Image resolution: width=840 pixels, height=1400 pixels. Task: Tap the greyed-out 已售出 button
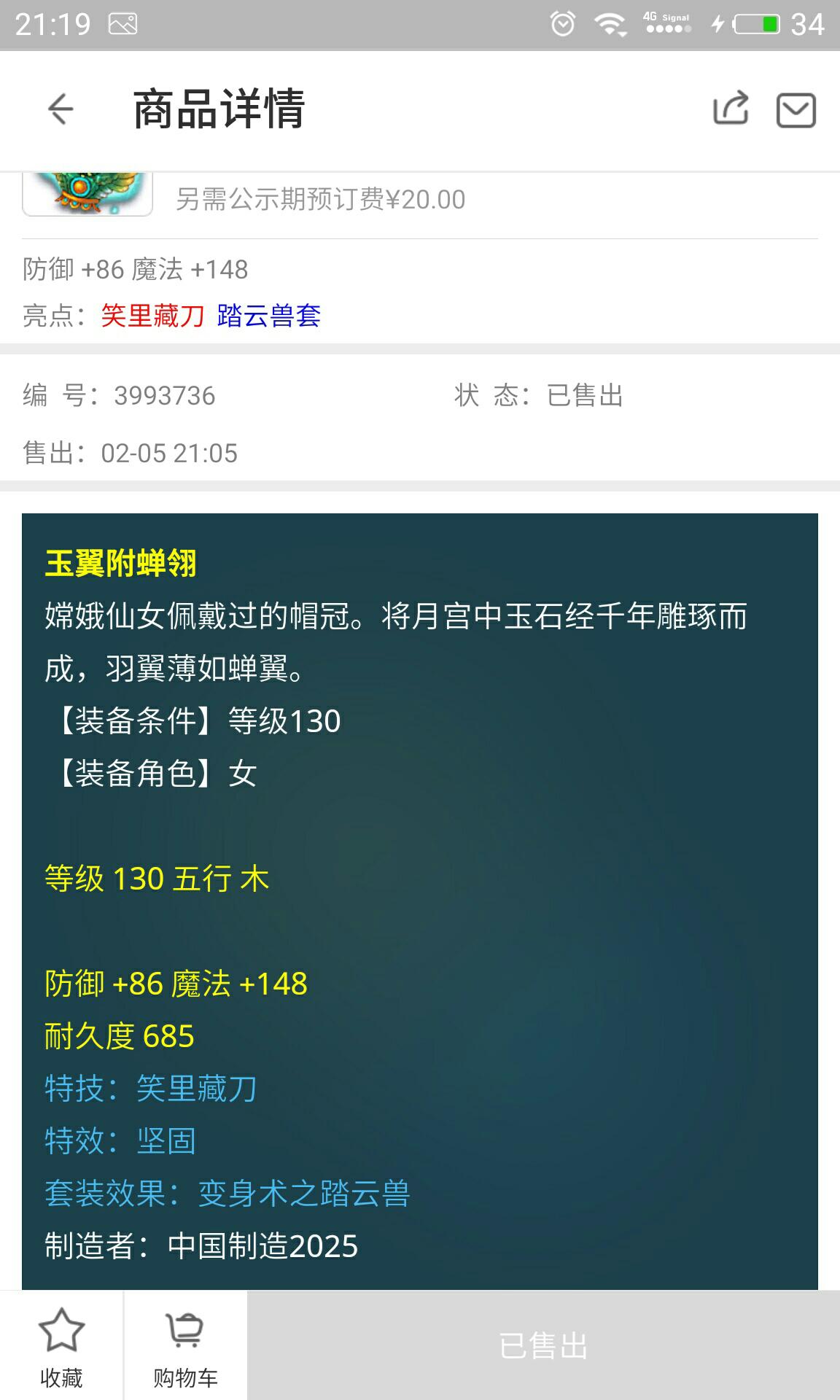click(543, 1346)
